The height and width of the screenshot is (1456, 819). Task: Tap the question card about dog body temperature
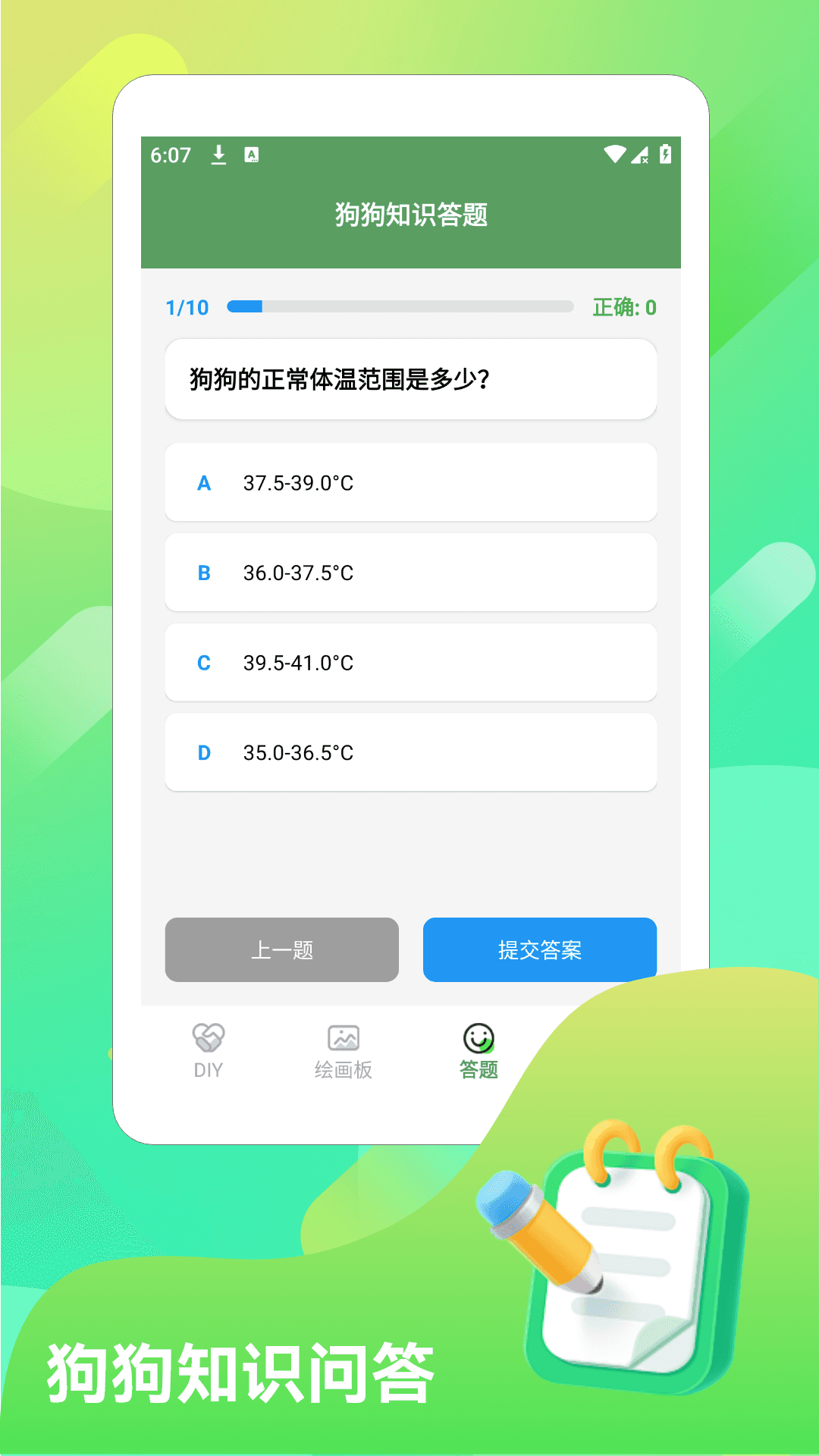point(410,379)
